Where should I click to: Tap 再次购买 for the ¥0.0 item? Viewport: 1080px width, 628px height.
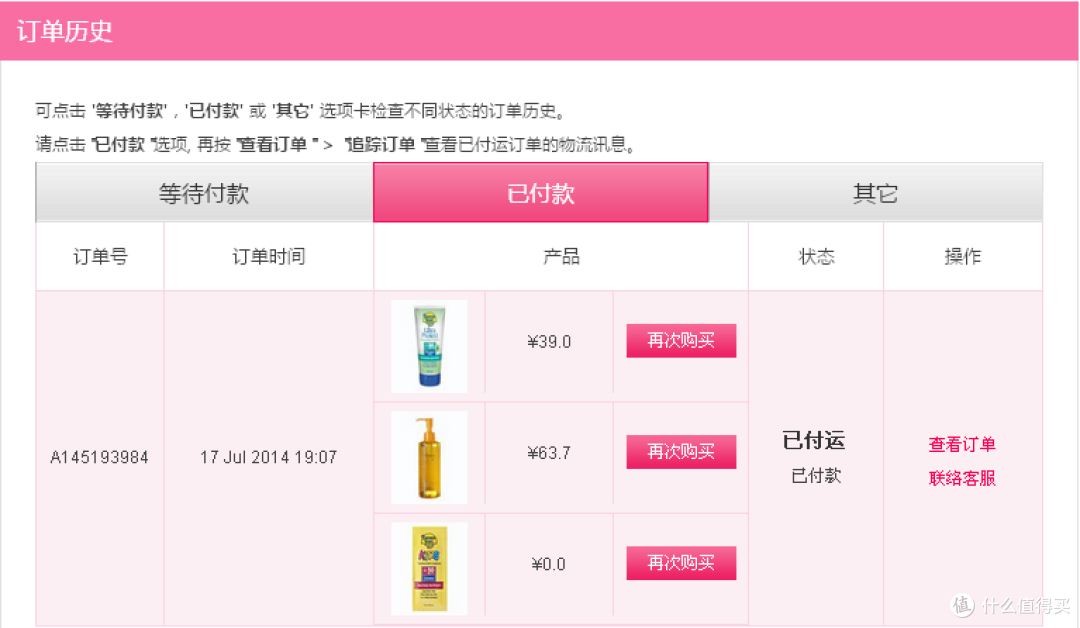coord(681,563)
